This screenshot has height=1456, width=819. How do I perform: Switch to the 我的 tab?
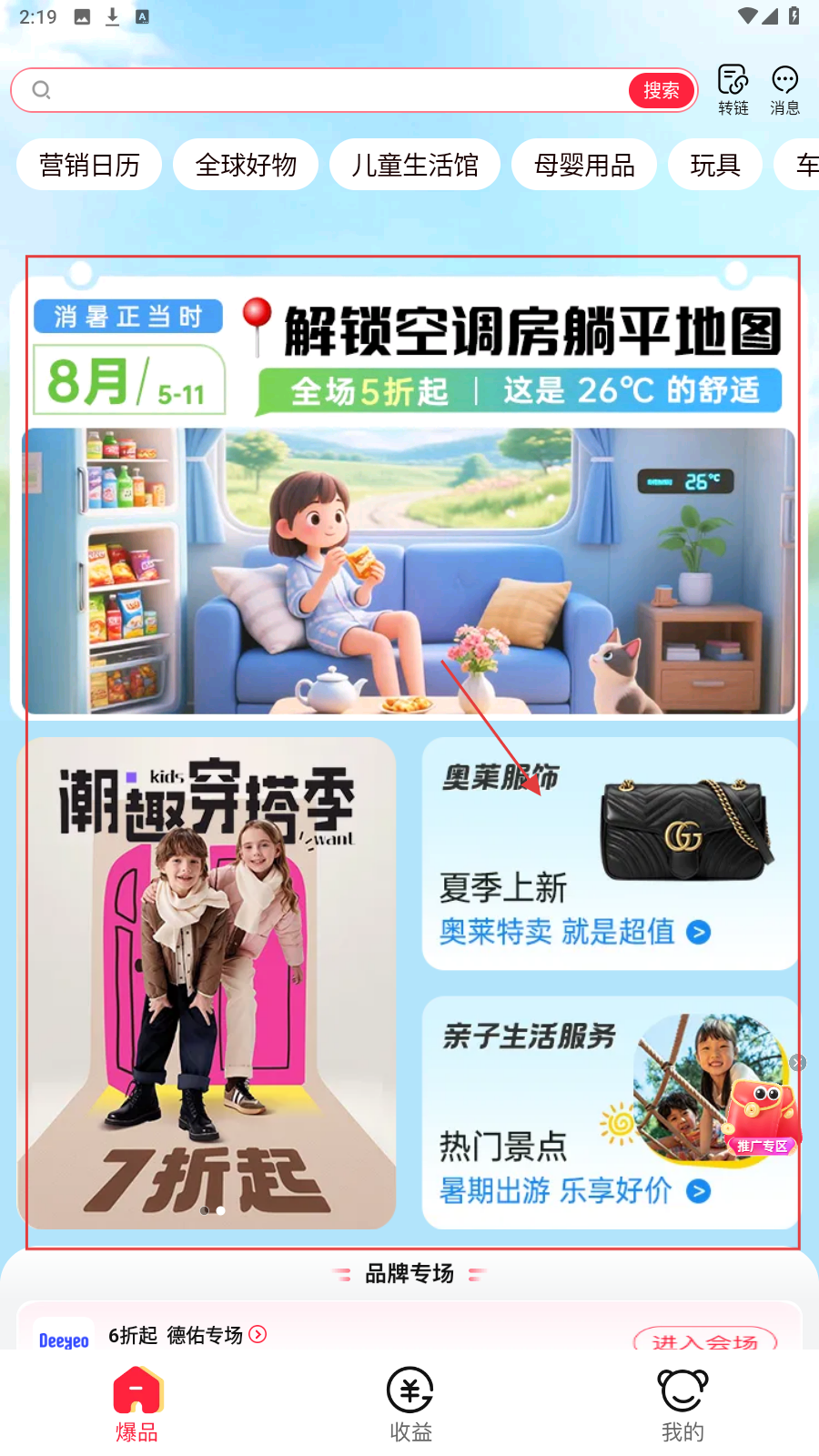pyautogui.click(x=682, y=1404)
